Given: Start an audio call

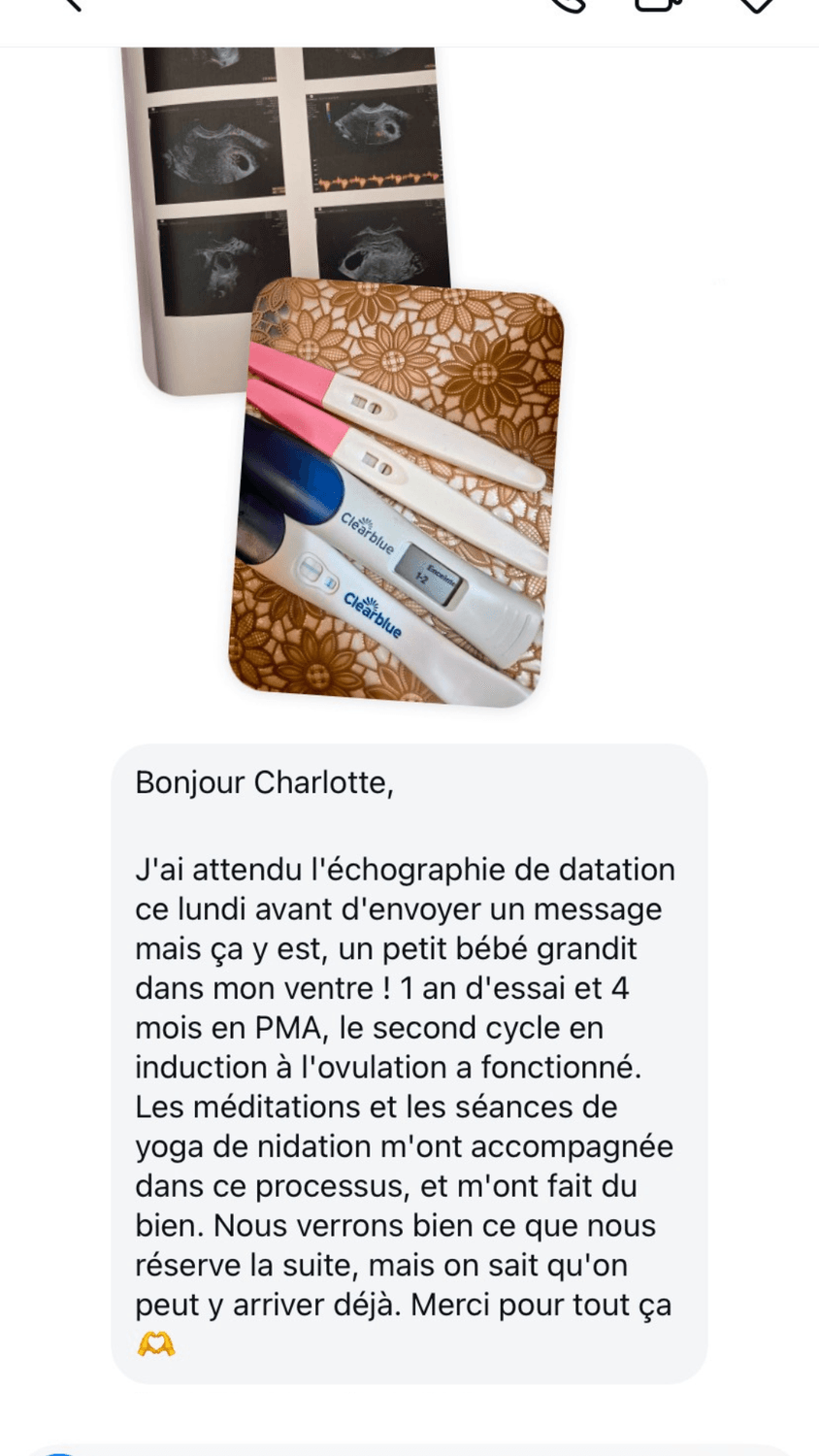Looking at the screenshot, I should pyautogui.click(x=568, y=5).
